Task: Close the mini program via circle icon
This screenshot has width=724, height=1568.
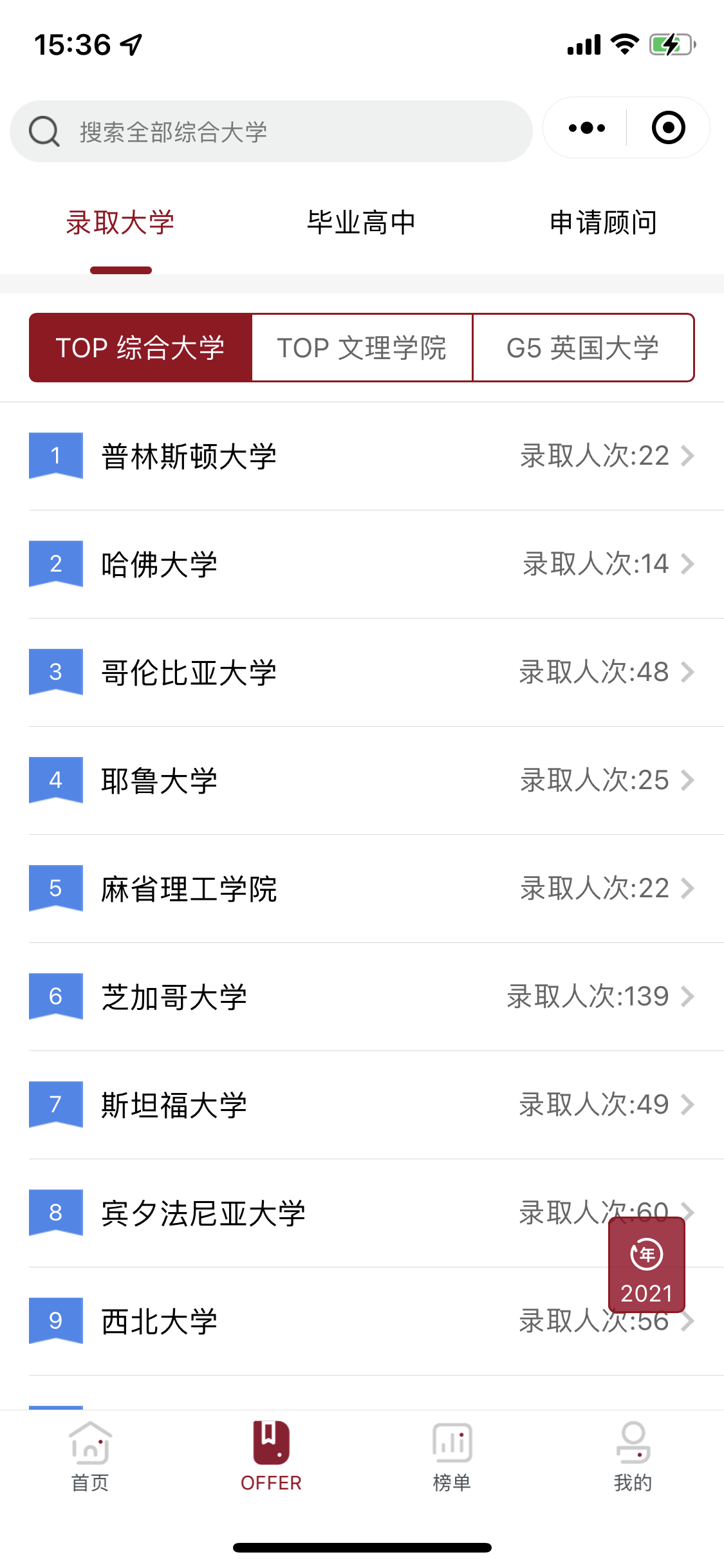Action: pyautogui.click(x=668, y=128)
